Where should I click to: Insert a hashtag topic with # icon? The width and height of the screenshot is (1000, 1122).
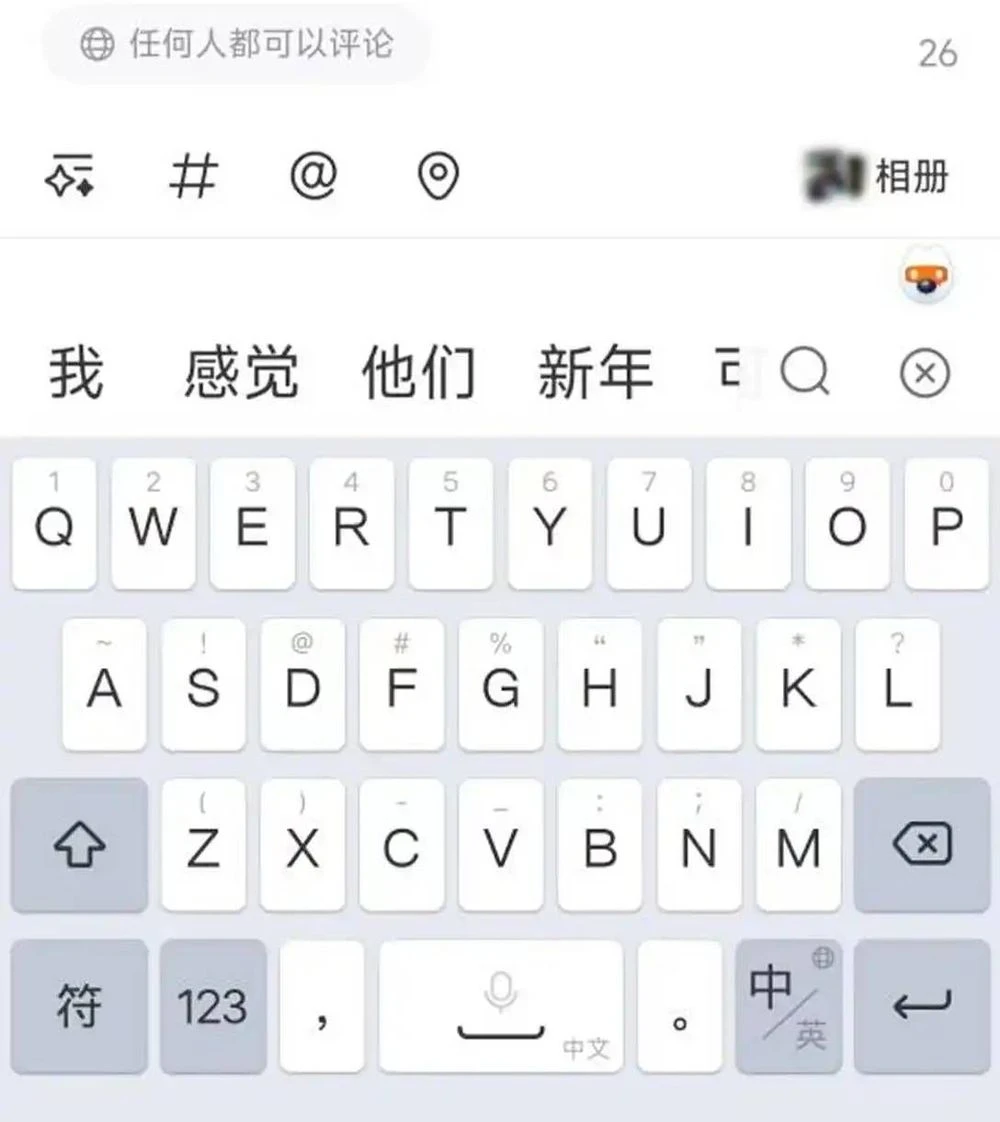[x=191, y=178]
